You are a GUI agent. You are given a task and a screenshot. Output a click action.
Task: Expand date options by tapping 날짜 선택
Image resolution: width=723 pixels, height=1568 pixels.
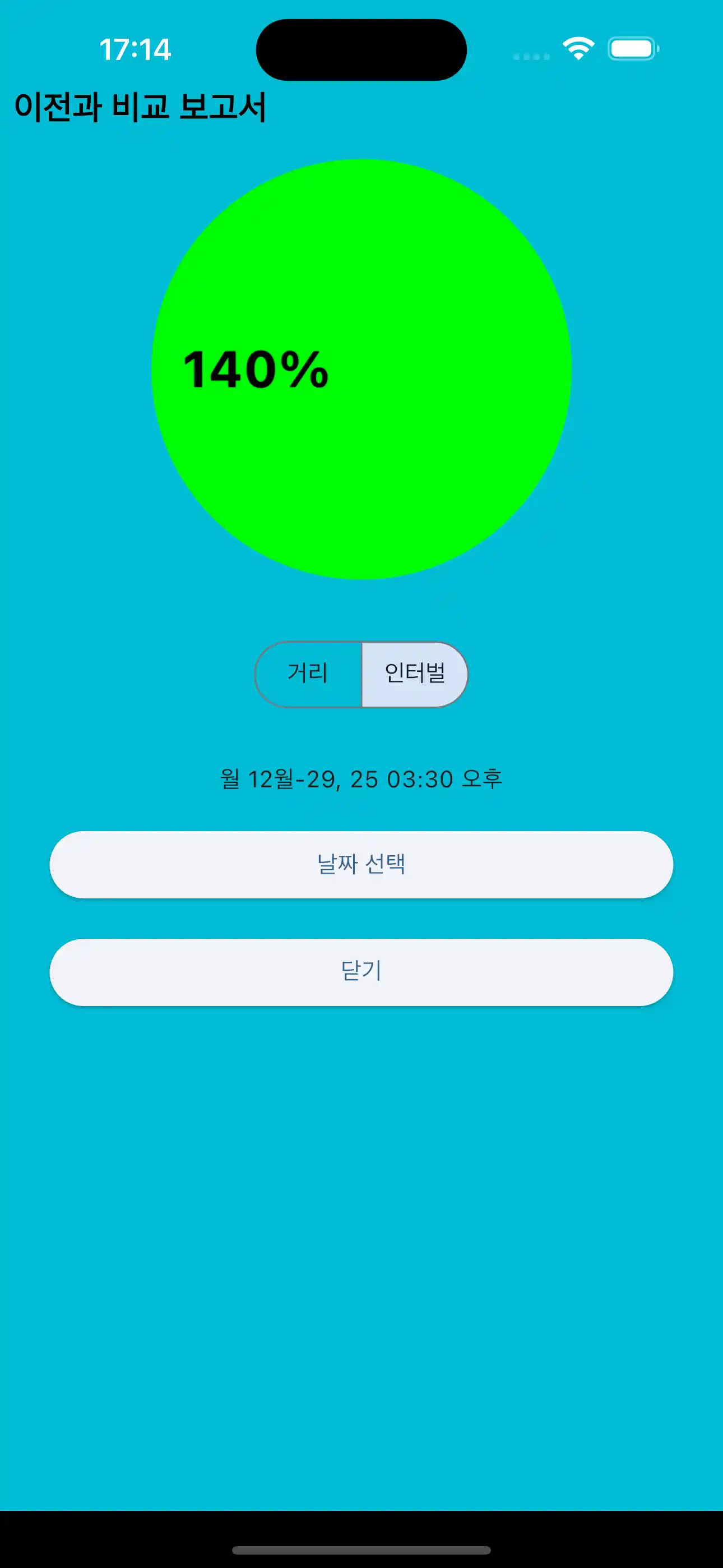(x=361, y=864)
